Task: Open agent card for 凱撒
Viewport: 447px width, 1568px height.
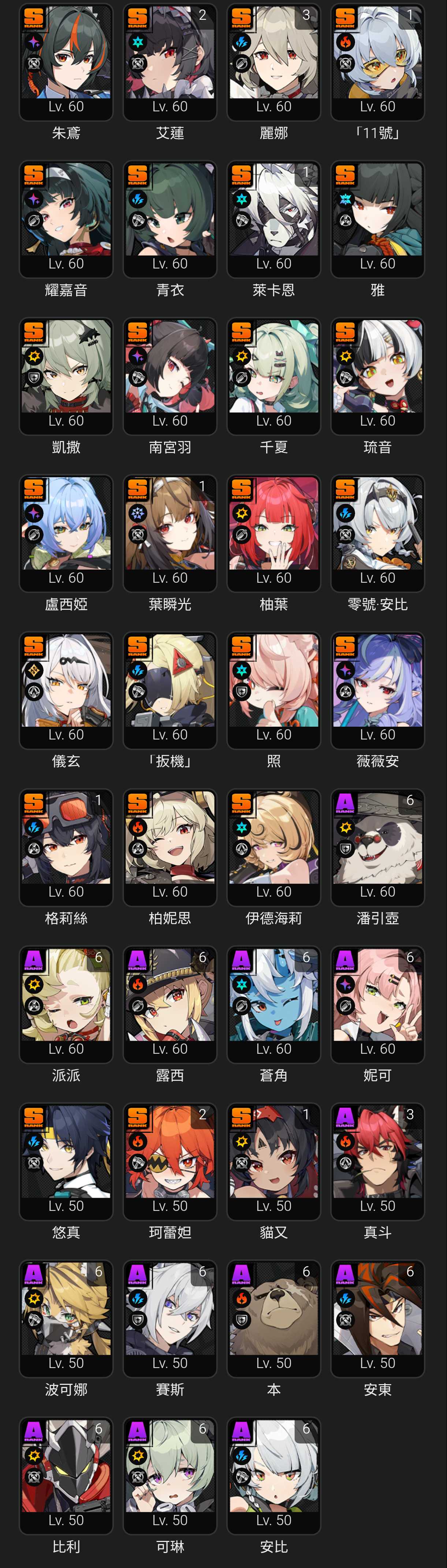Action: pyautogui.click(x=66, y=375)
